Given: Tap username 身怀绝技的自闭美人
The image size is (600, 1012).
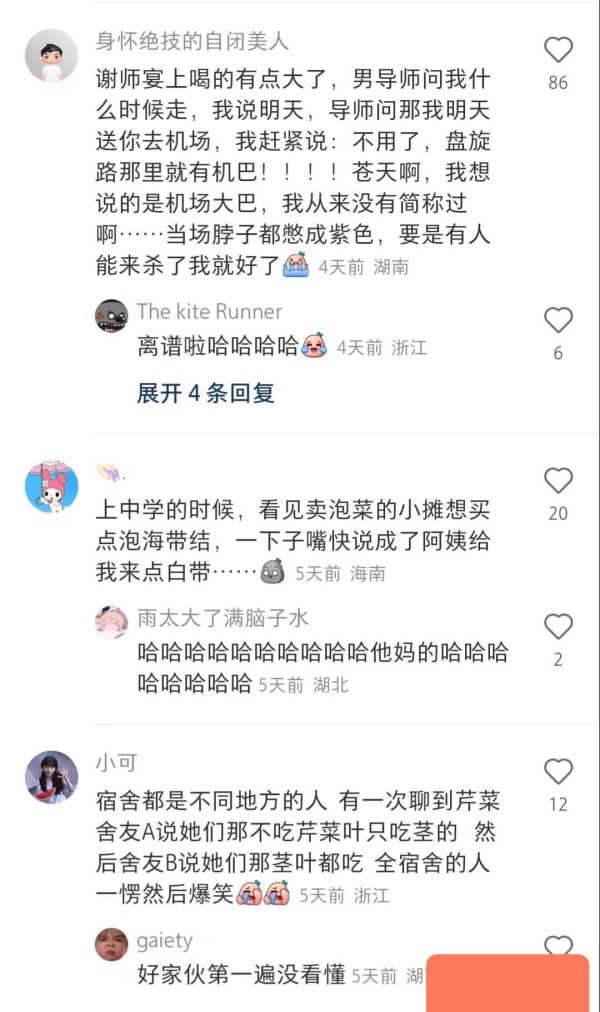Looking at the screenshot, I should click(x=192, y=41).
